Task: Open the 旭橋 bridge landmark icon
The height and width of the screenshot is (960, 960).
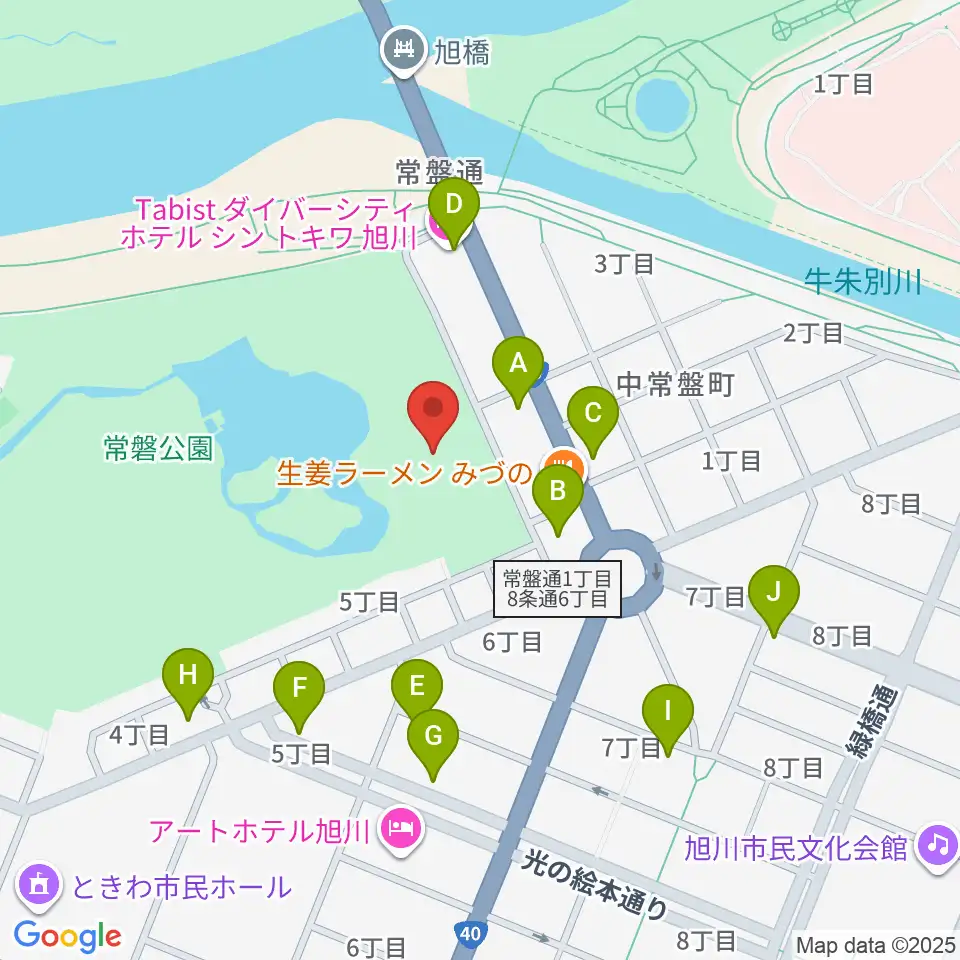Action: coord(403,51)
